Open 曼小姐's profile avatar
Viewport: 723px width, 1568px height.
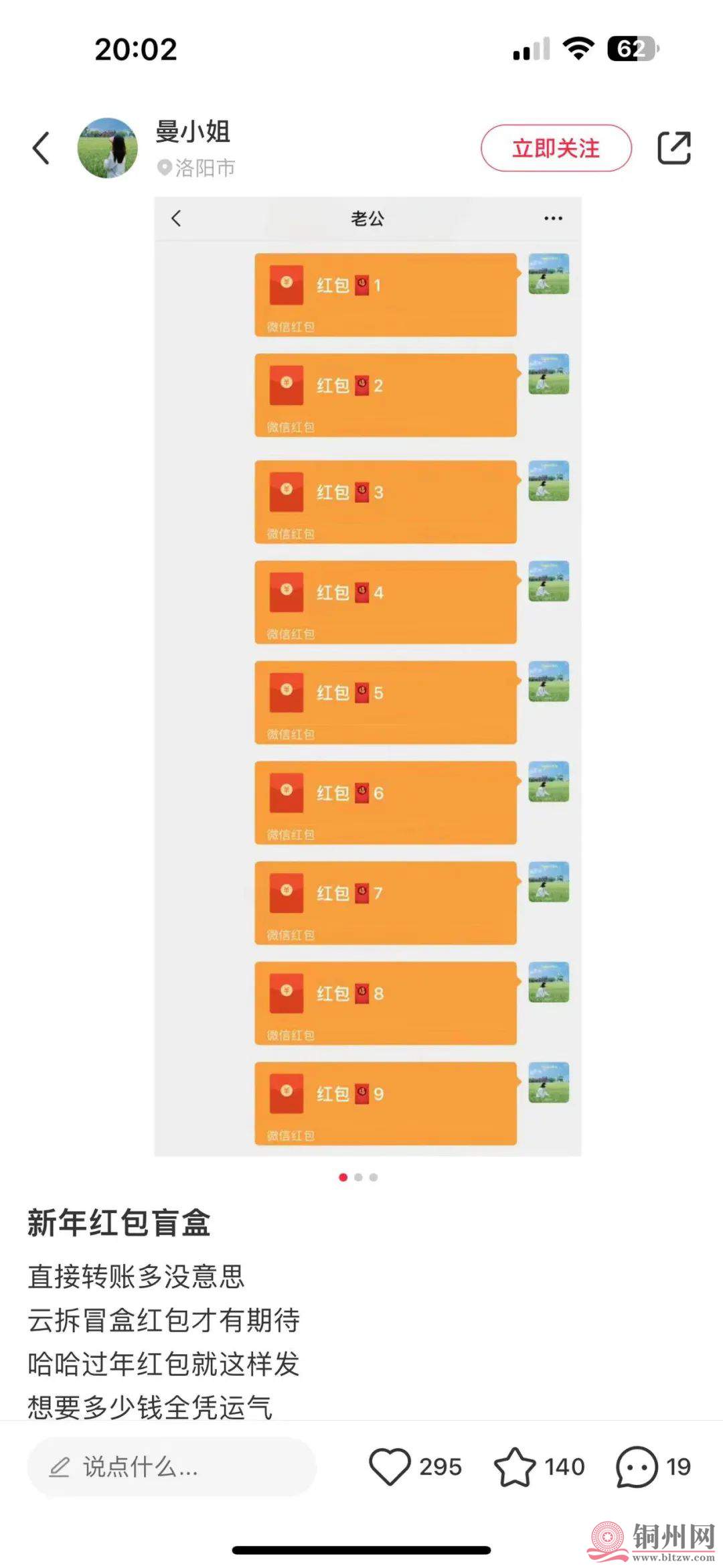coord(108,148)
